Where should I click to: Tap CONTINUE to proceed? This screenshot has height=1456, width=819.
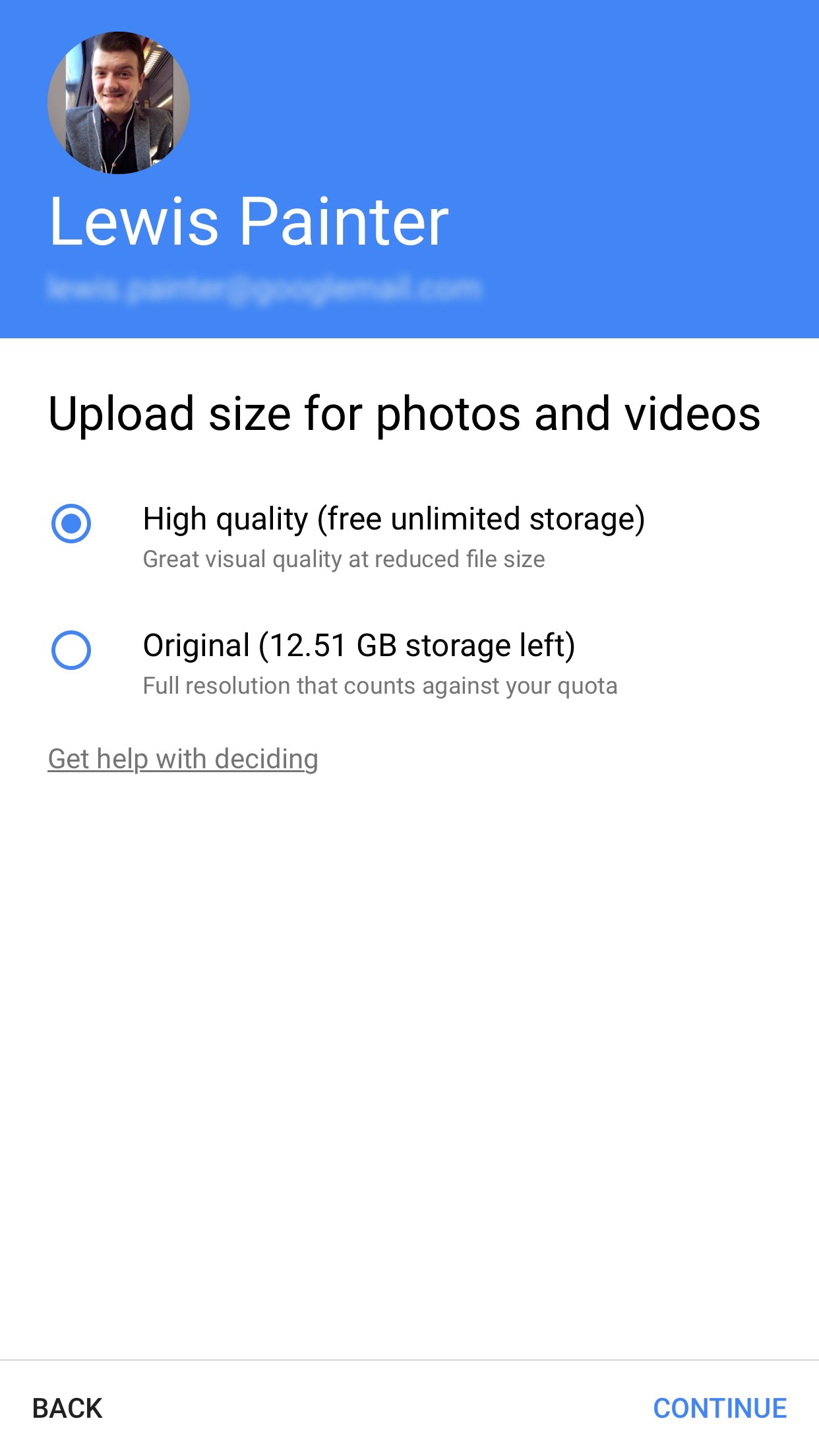pyautogui.click(x=720, y=1409)
